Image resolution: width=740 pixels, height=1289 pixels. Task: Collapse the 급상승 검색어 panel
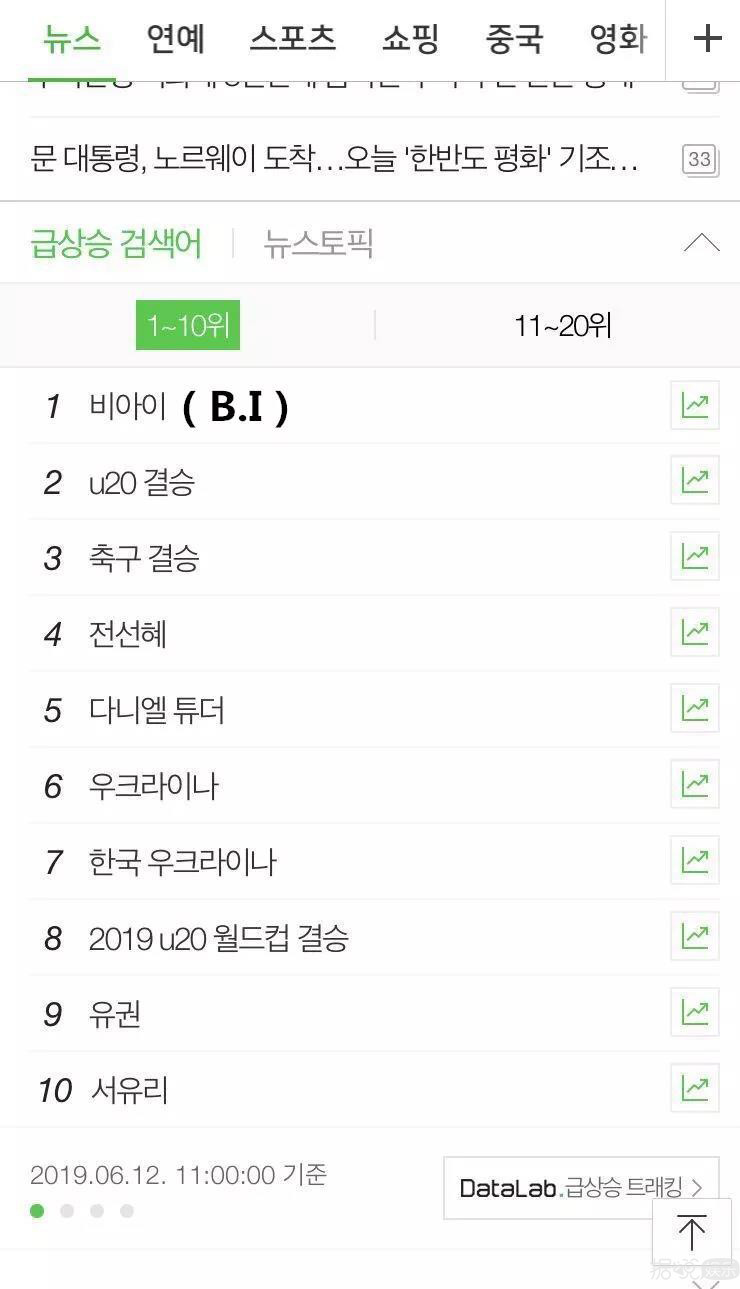tap(701, 243)
